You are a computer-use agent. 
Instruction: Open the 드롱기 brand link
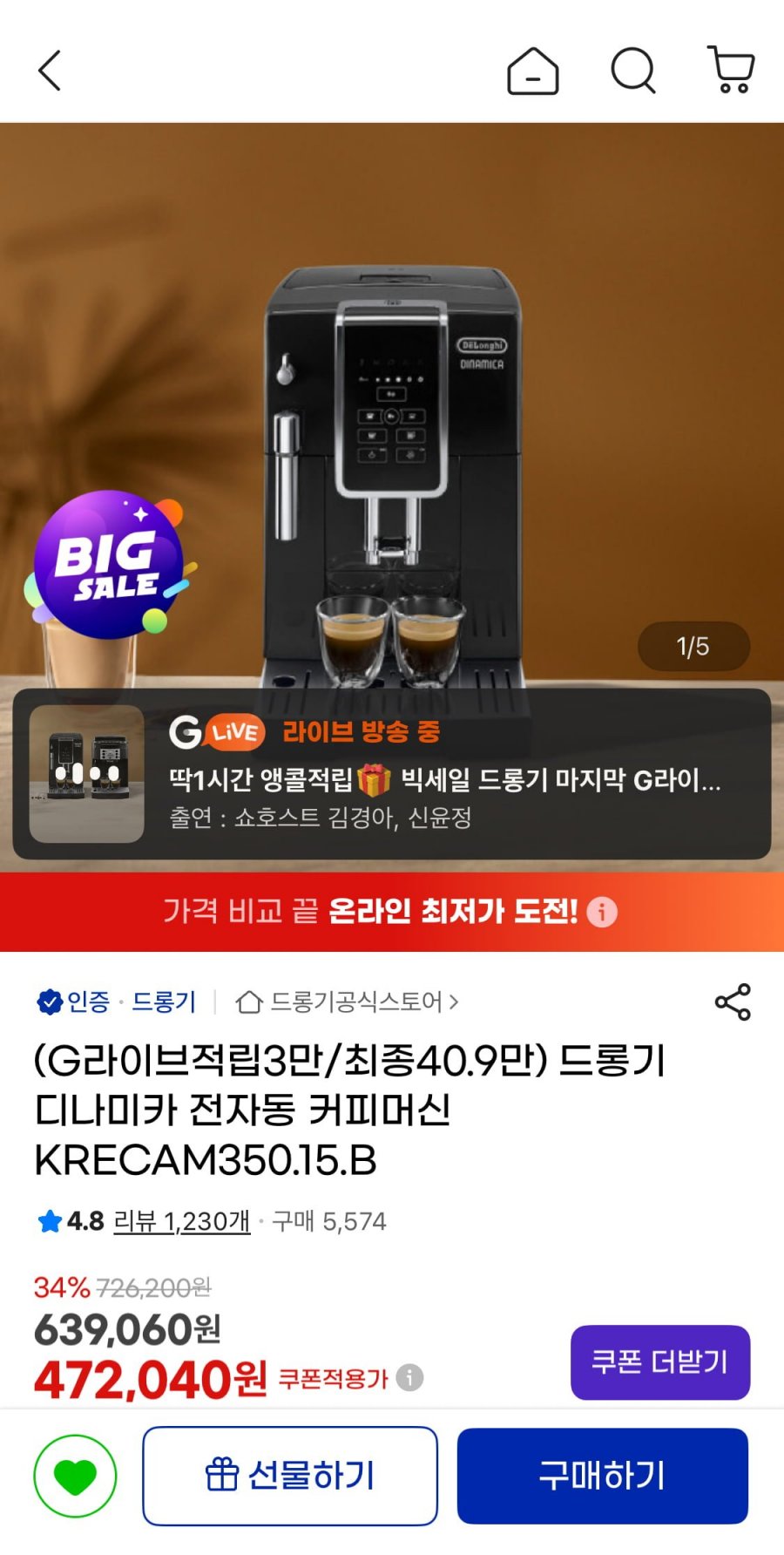point(164,1002)
